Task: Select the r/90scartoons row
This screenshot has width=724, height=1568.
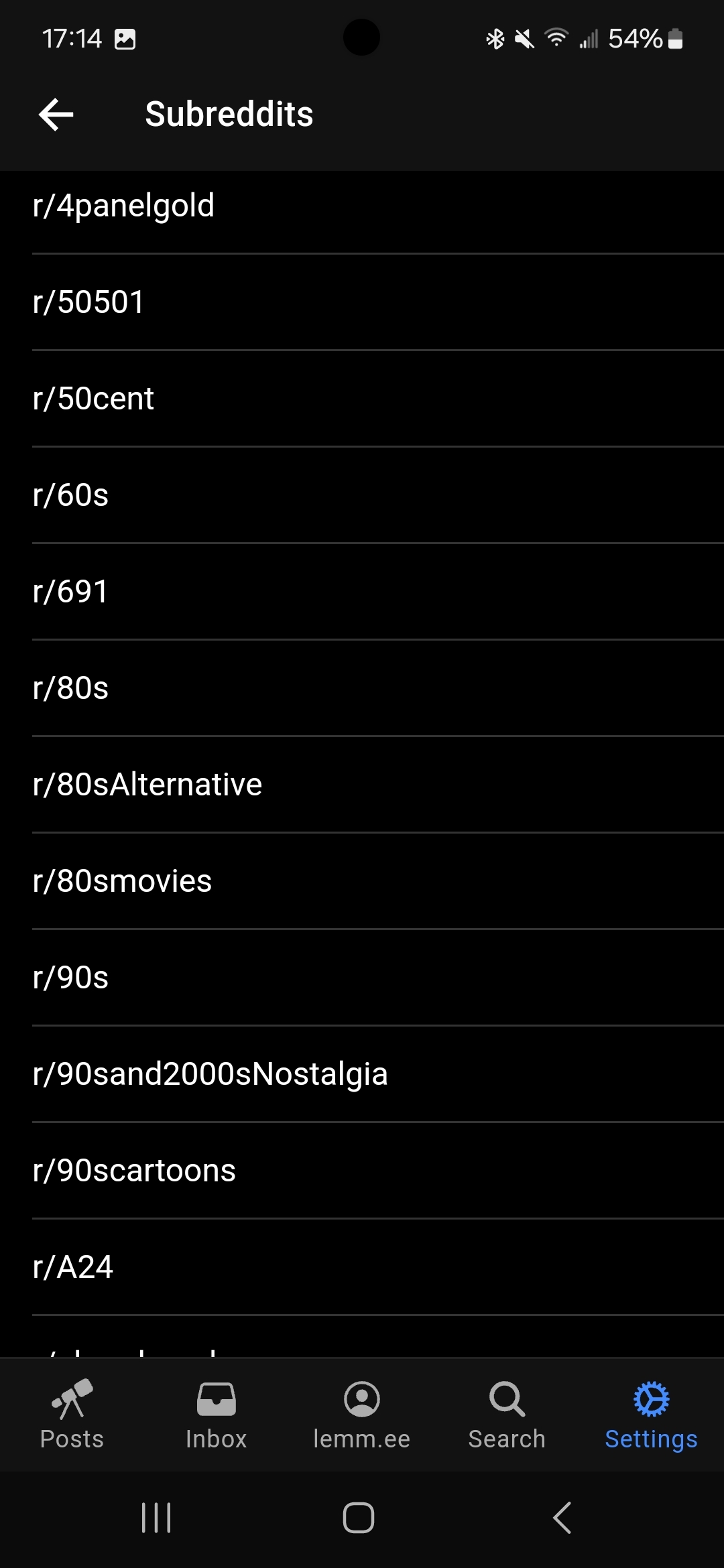Action: (362, 1171)
